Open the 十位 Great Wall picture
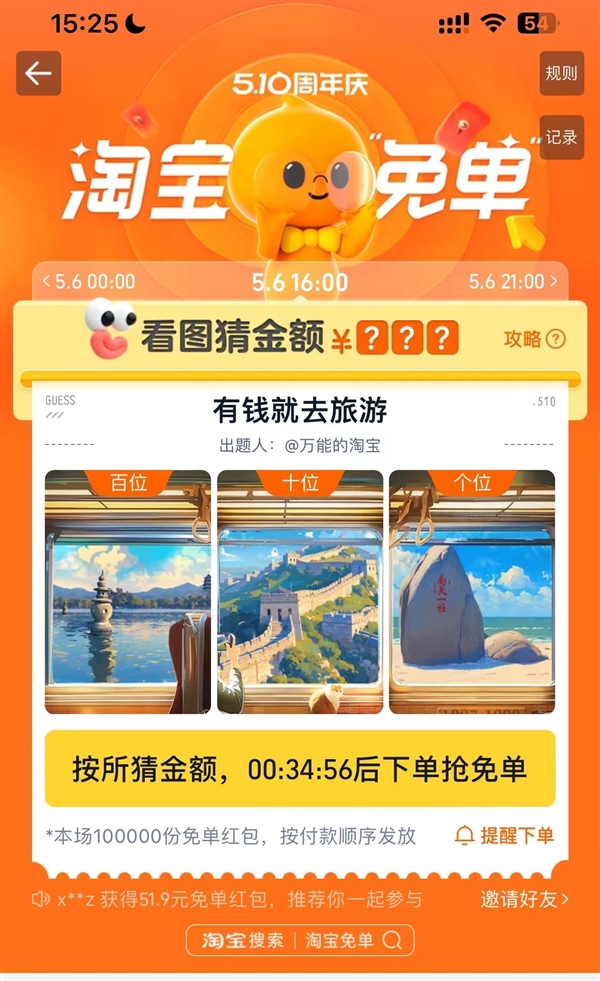 pyautogui.click(x=299, y=592)
